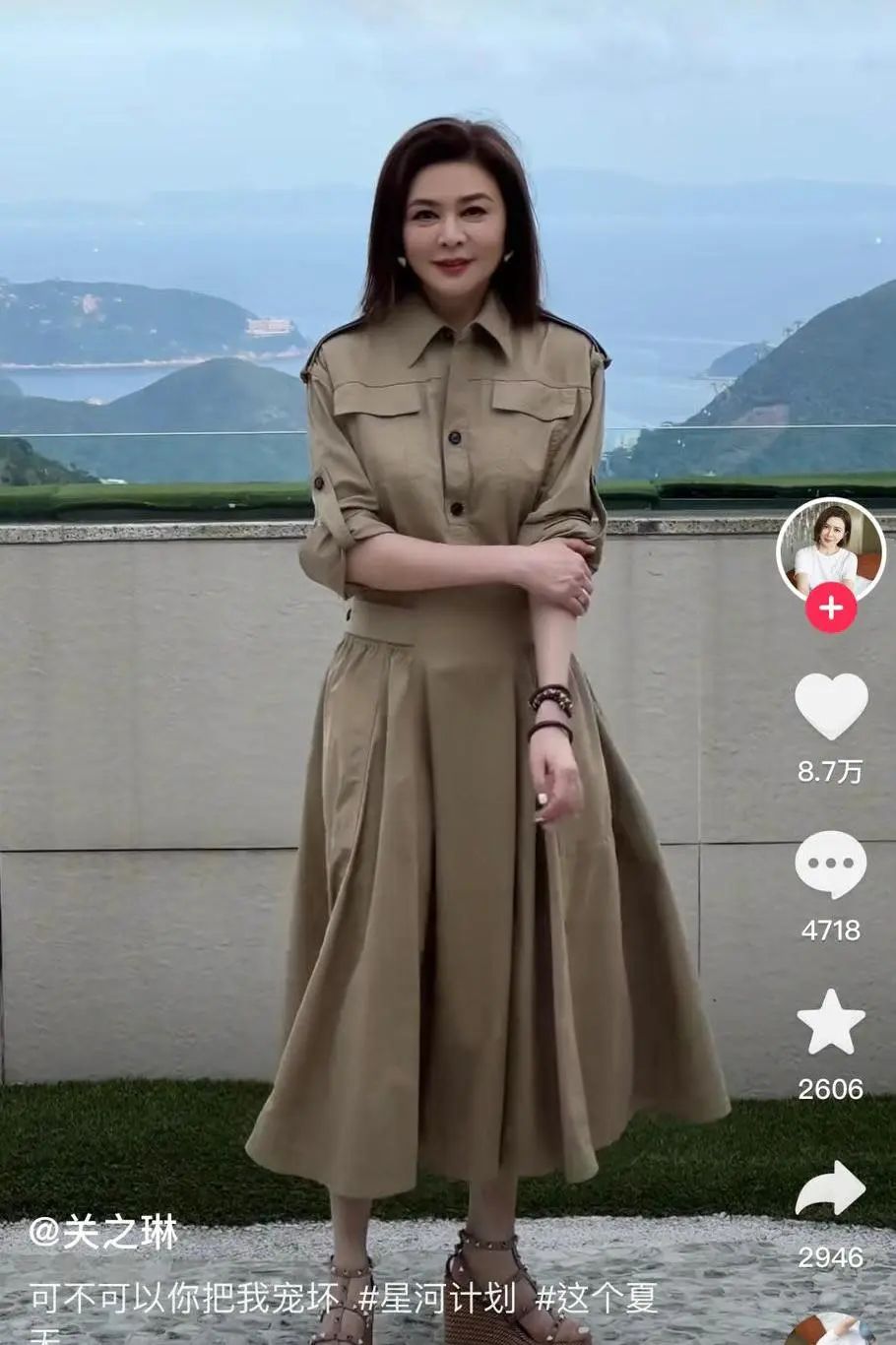Share this video via the arrow icon
896x1345 pixels.
click(831, 1187)
